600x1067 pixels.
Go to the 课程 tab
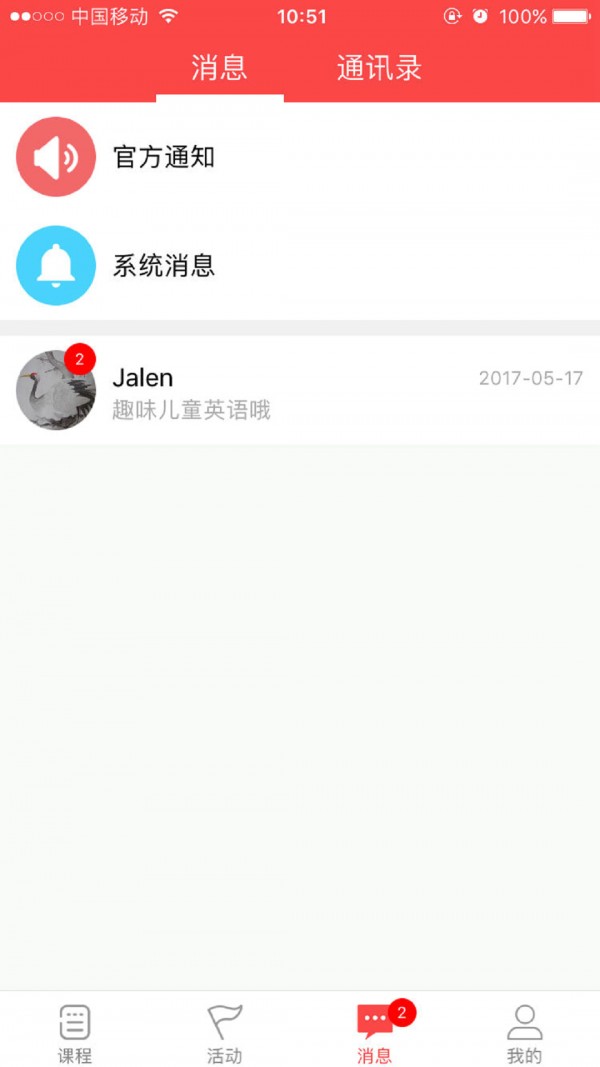pos(75,1033)
